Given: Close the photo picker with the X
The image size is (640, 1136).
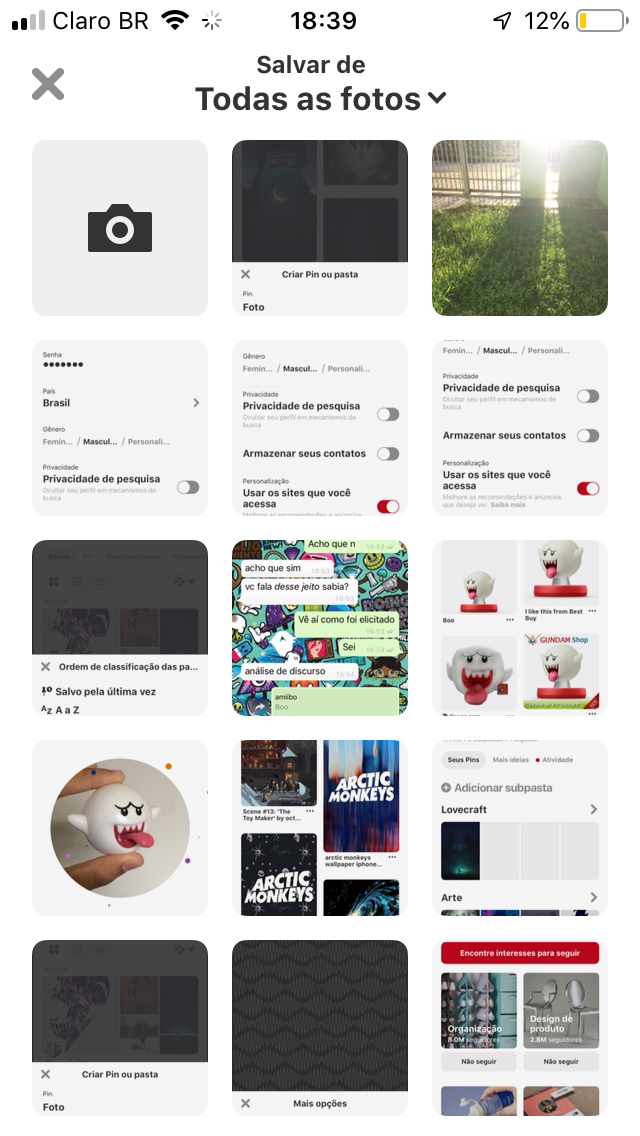Looking at the screenshot, I should click(x=48, y=84).
